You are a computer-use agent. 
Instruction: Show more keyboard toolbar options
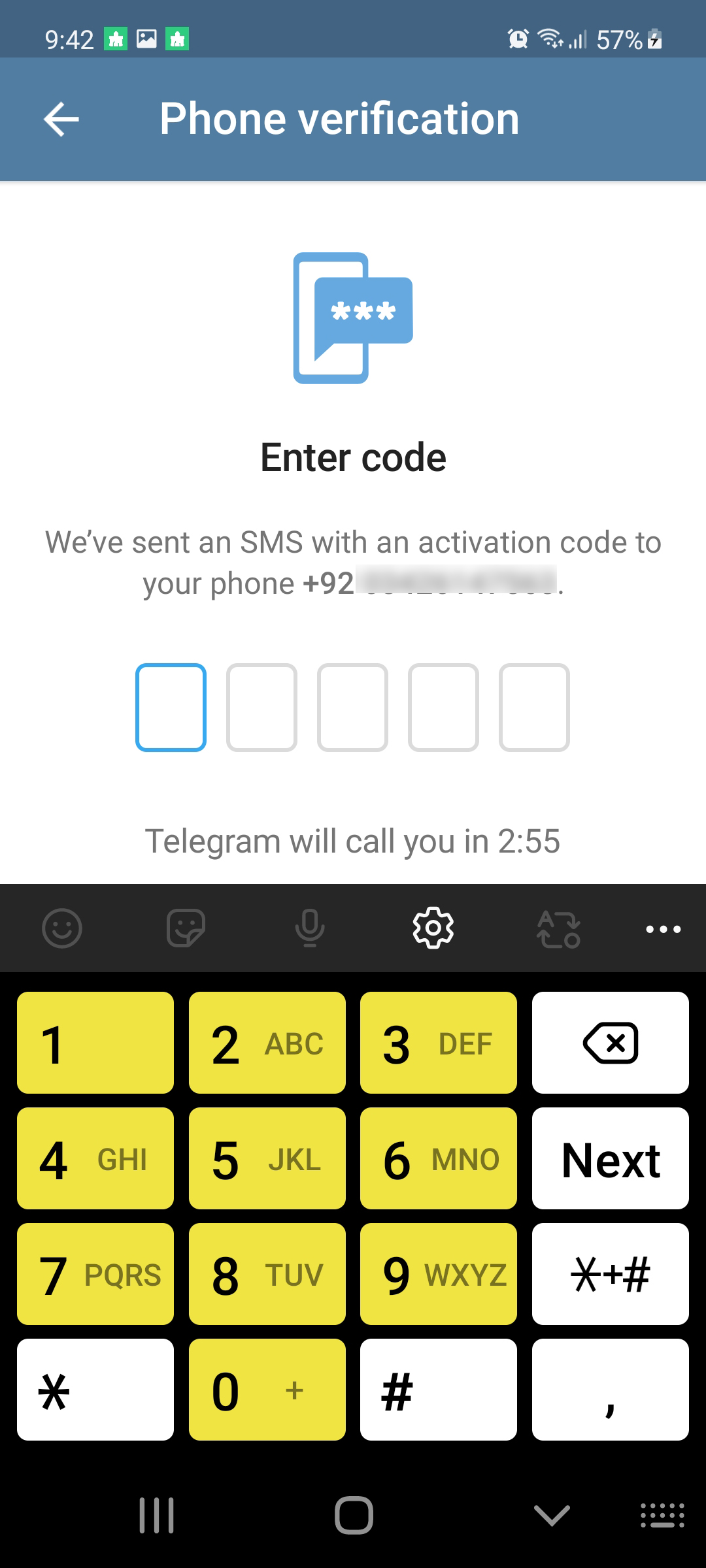pos(663,928)
